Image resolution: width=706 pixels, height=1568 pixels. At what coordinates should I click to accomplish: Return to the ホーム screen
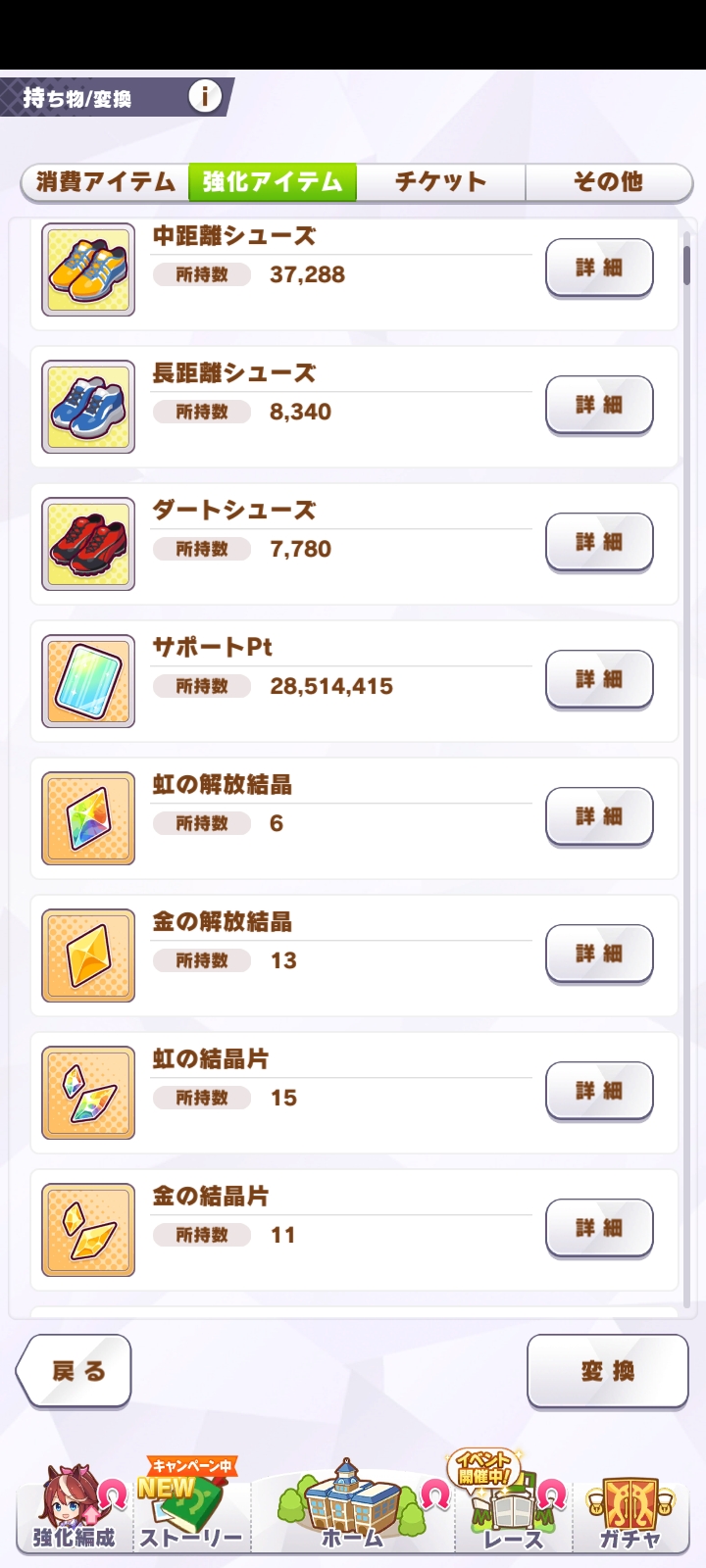tap(353, 1509)
